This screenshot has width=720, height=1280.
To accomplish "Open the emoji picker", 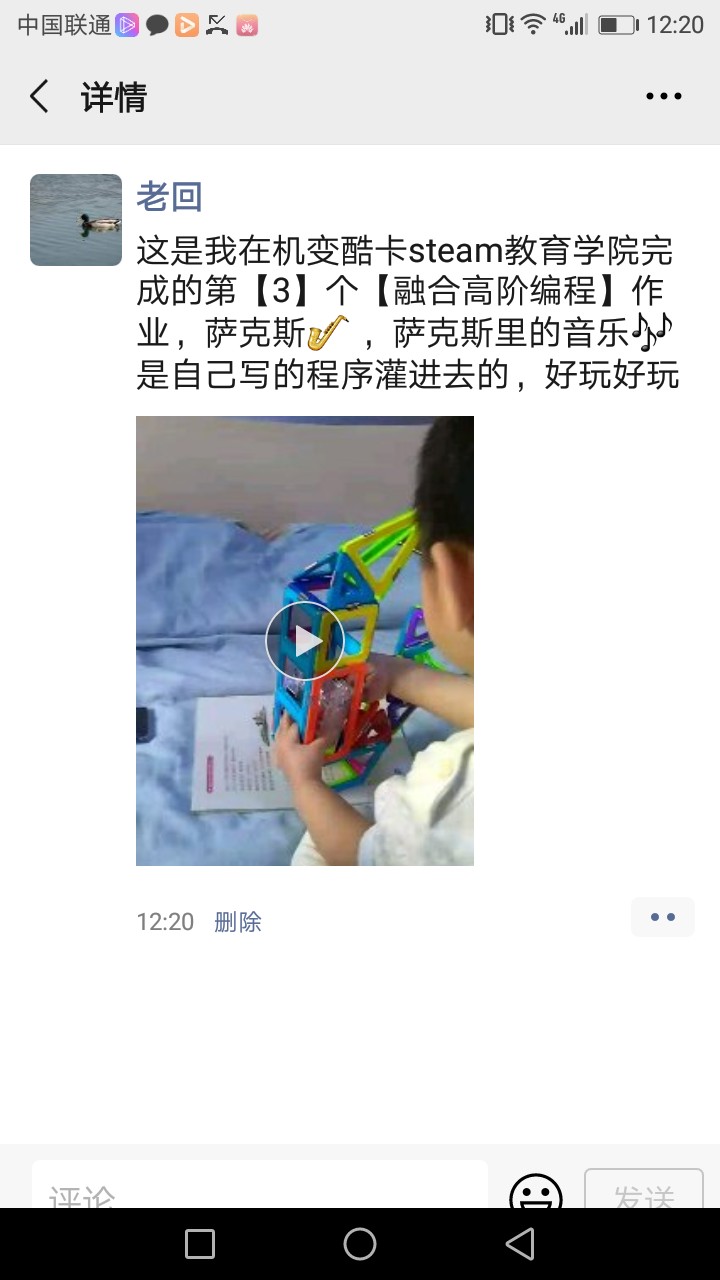I will point(536,1192).
